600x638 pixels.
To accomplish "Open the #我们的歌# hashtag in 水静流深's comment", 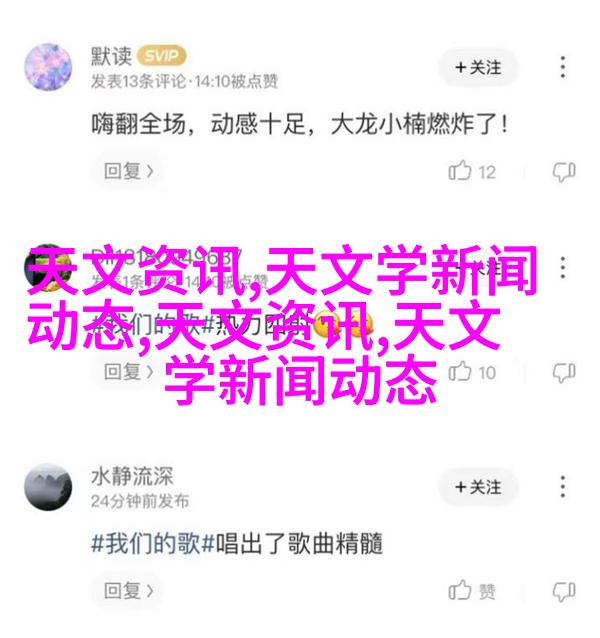I will click(x=147, y=543).
